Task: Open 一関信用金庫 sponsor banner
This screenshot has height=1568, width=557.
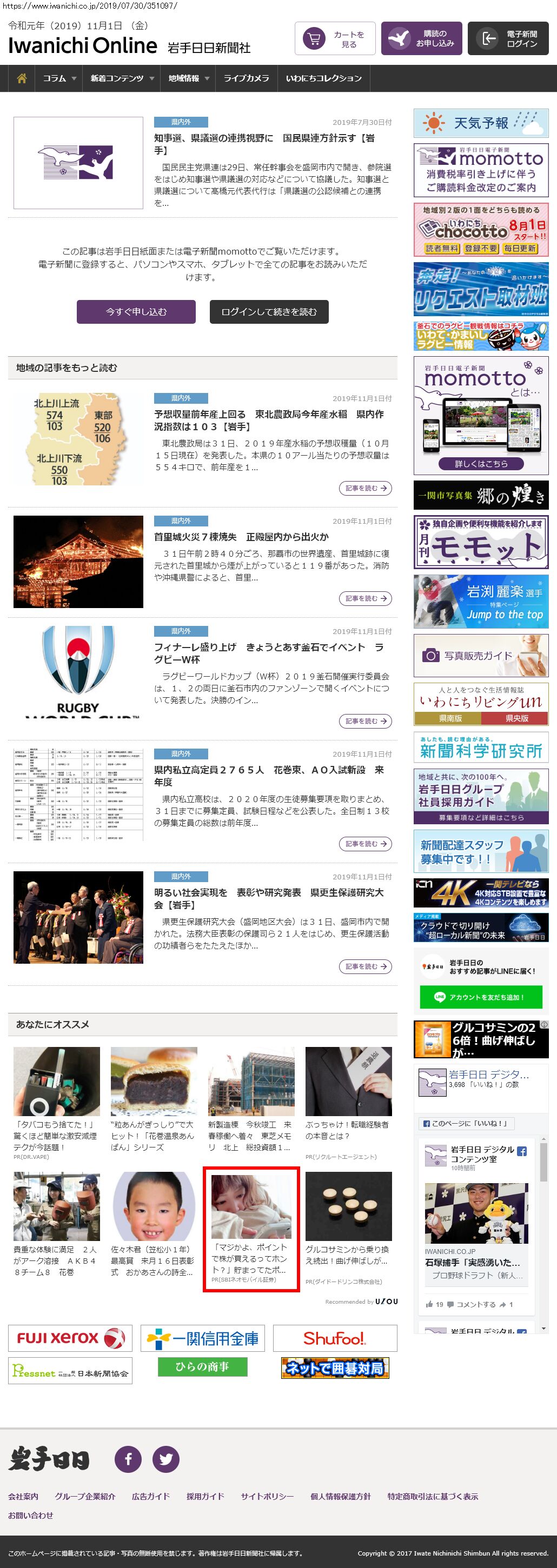Action: pyautogui.click(x=203, y=1338)
